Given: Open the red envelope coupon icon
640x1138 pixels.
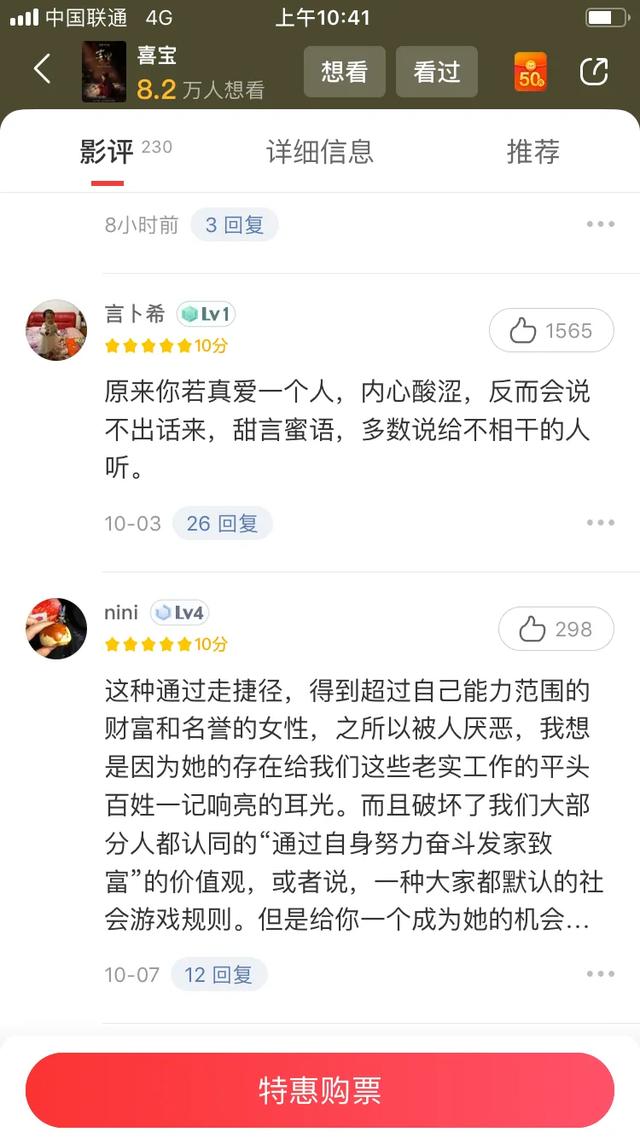Looking at the screenshot, I should click(531, 72).
